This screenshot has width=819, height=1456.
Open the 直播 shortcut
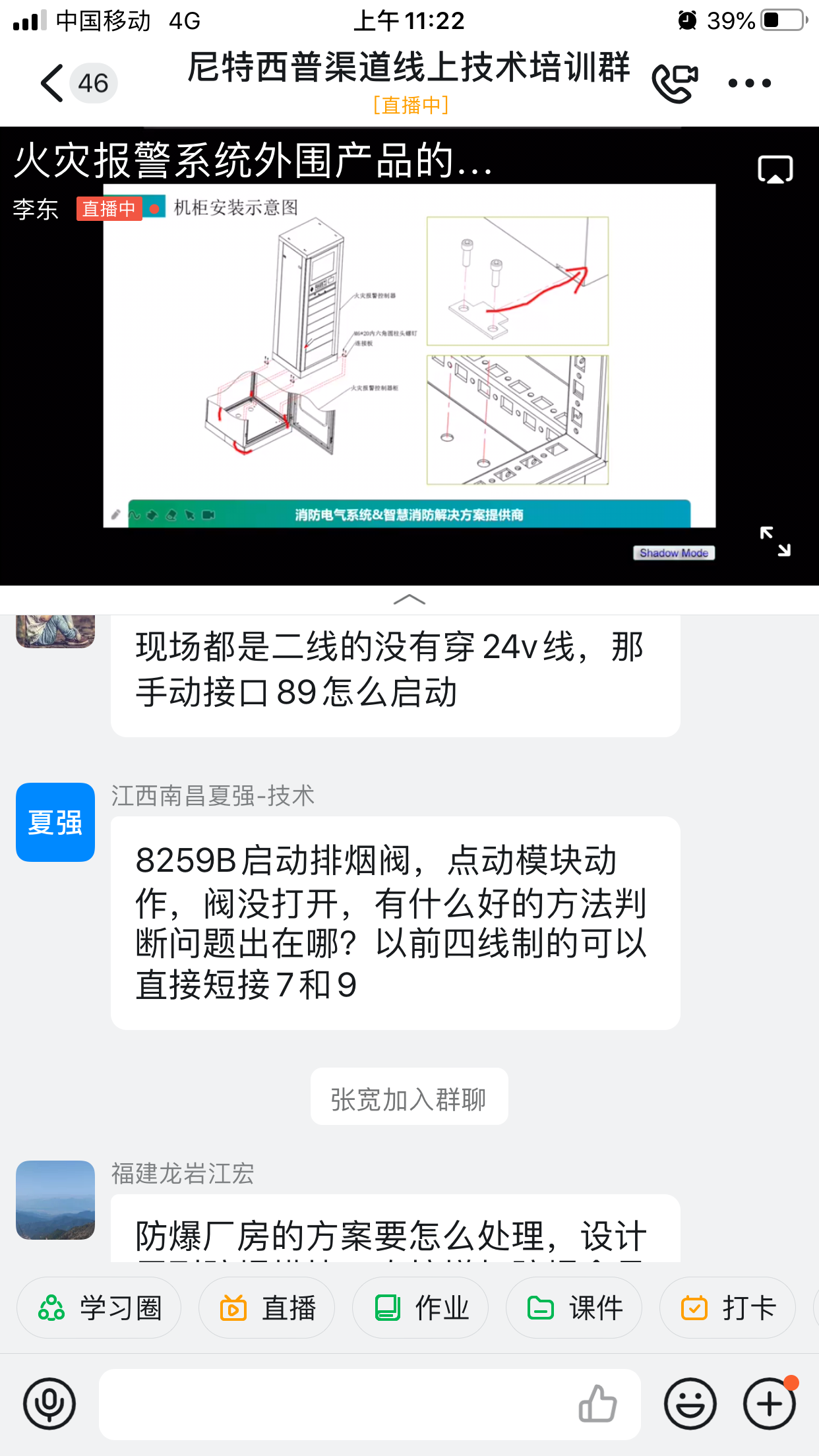(x=267, y=1308)
